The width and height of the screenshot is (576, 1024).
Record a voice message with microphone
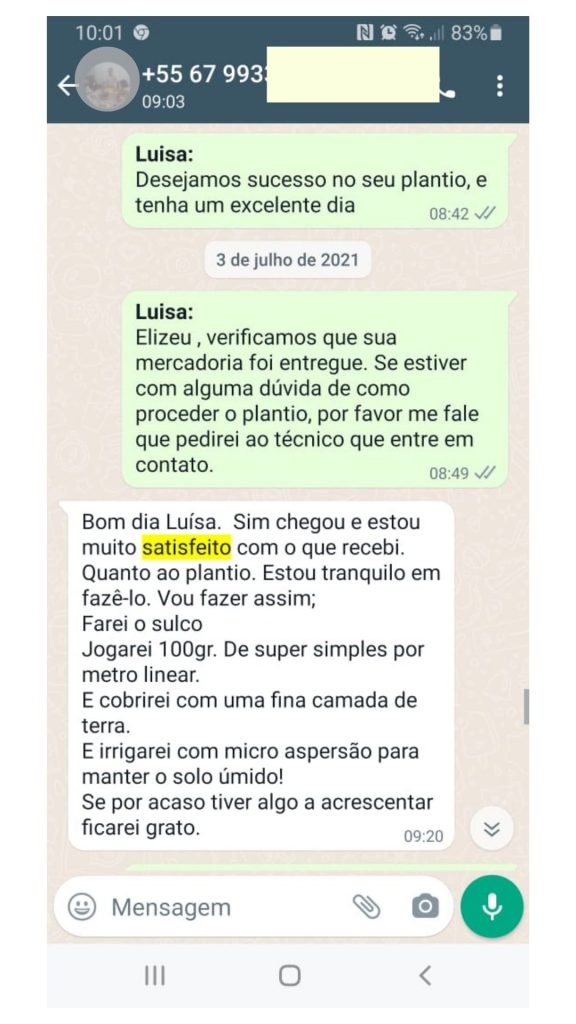(x=492, y=906)
